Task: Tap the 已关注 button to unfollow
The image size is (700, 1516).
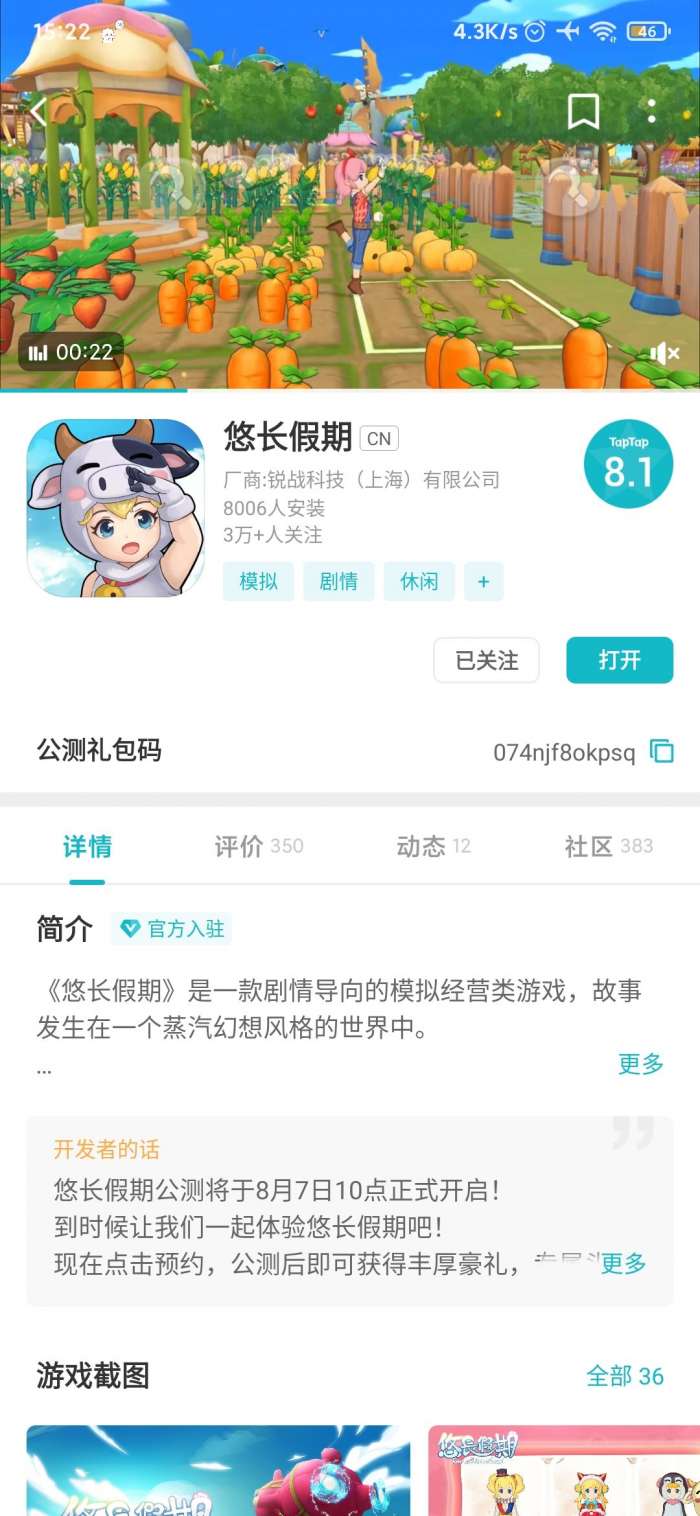Action: (486, 660)
